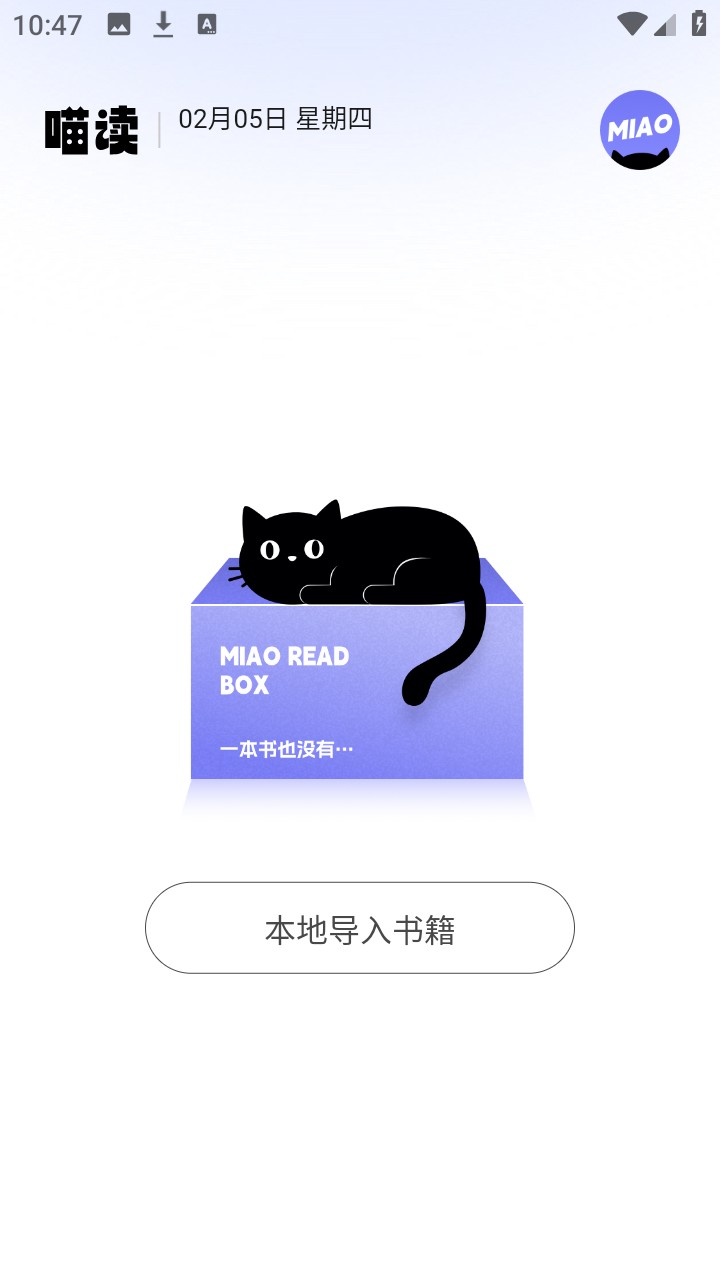Open the MIAO profile avatar icon
Image resolution: width=720 pixels, height=1280 pixels.
[639, 130]
